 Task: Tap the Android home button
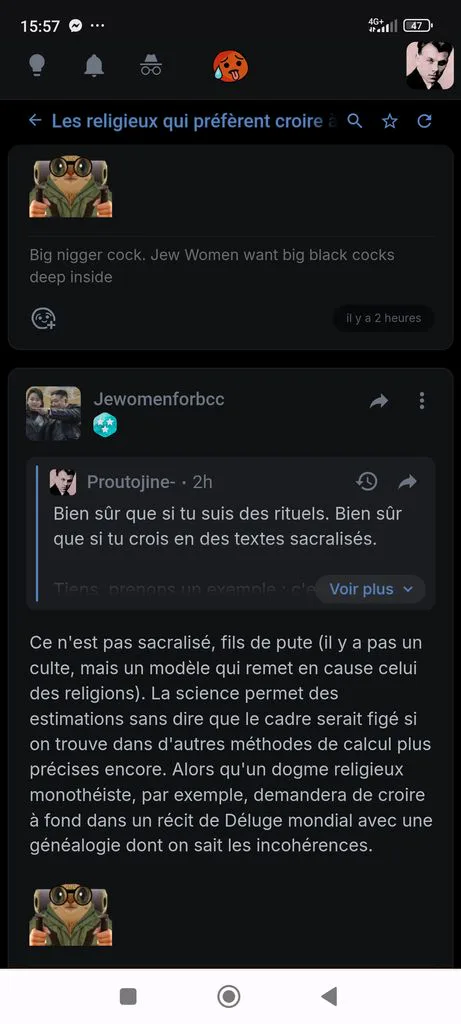point(229,997)
